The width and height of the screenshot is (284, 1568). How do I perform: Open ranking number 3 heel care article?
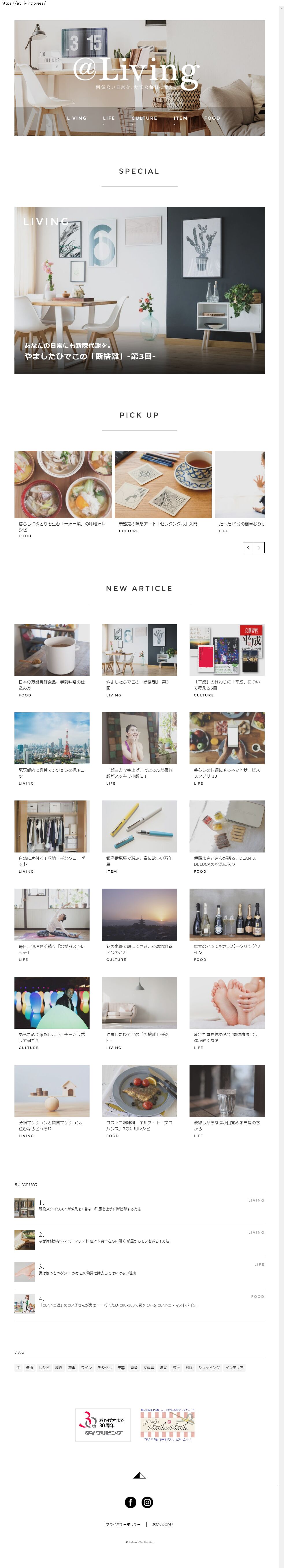tap(88, 1273)
